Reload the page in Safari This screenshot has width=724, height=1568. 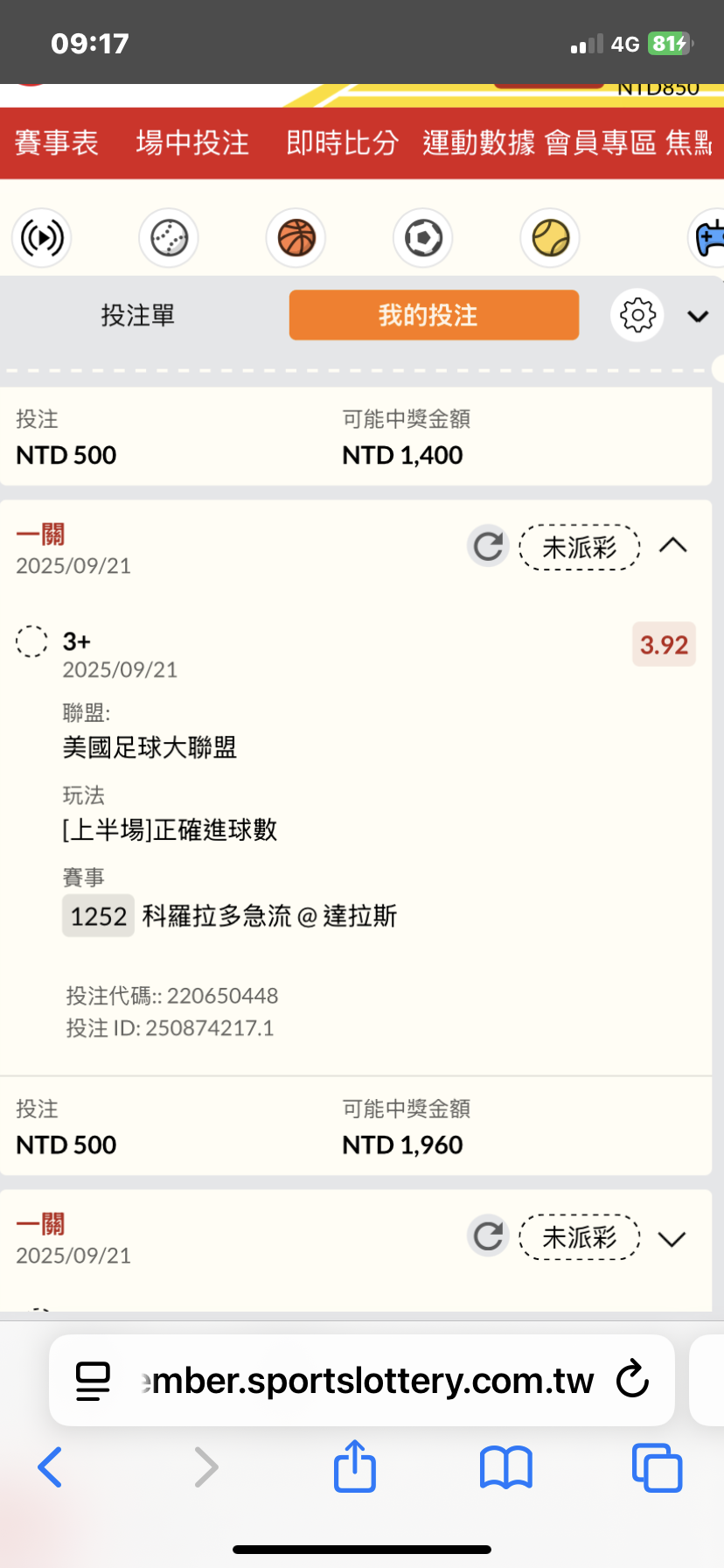[632, 1380]
